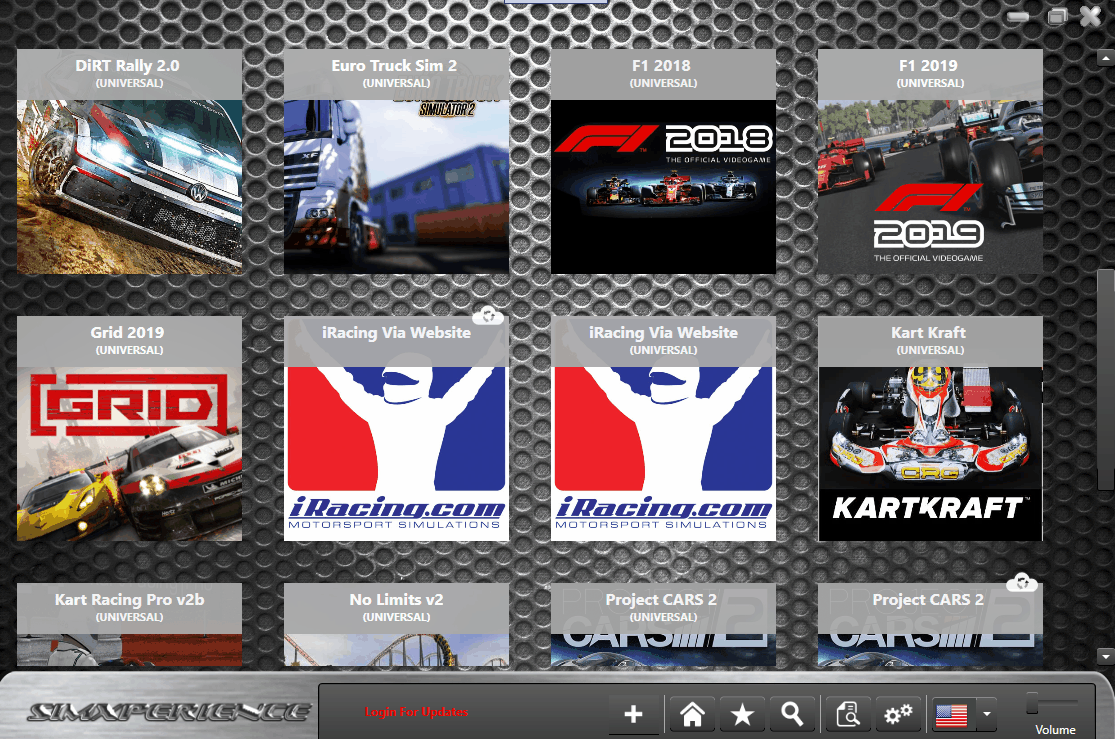Choose the Grid 2019 game tile
Screen dimensions: 1115x739
[129, 452]
